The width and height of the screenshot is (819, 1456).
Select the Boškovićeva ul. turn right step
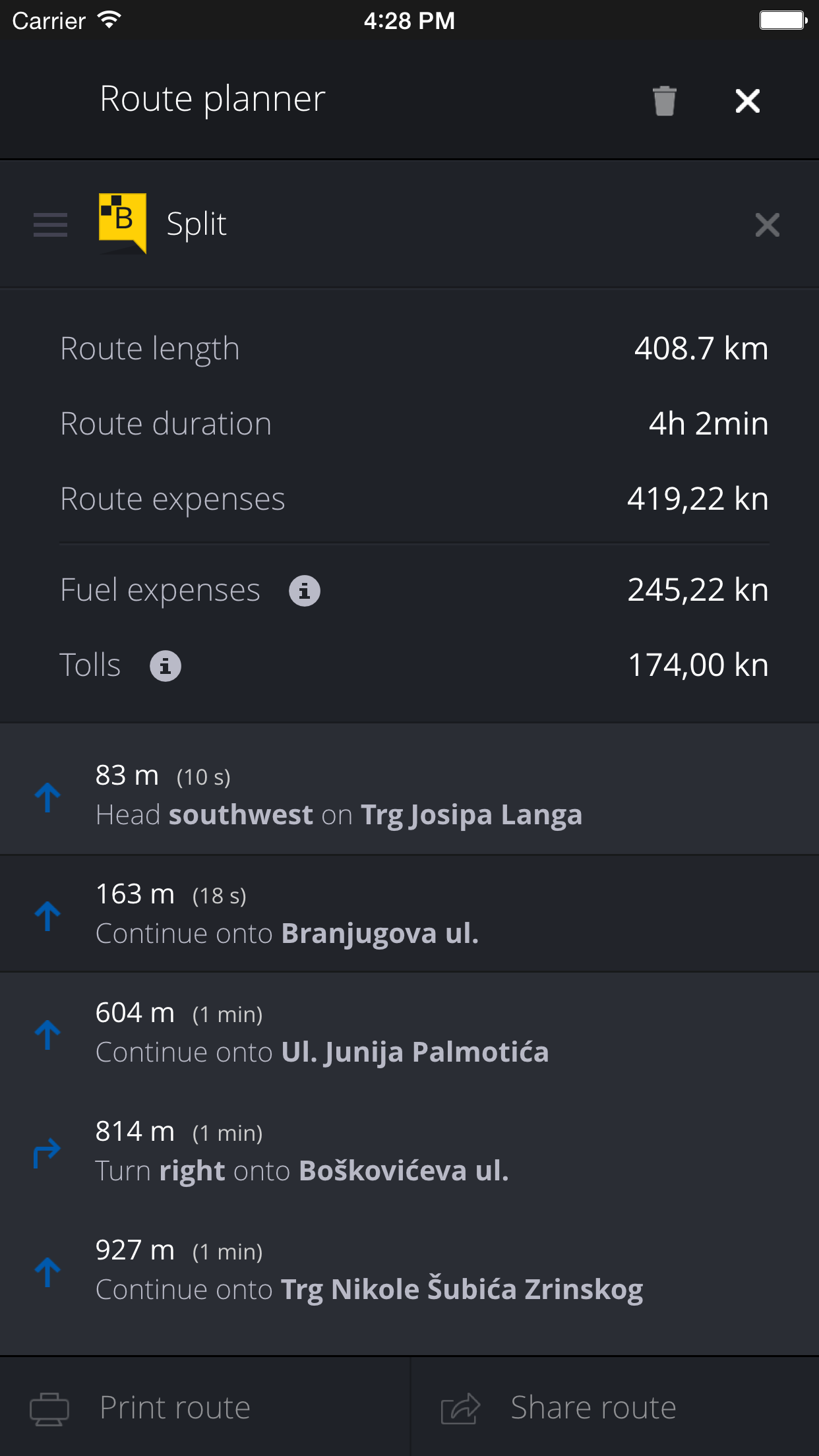pyautogui.click(x=409, y=1151)
